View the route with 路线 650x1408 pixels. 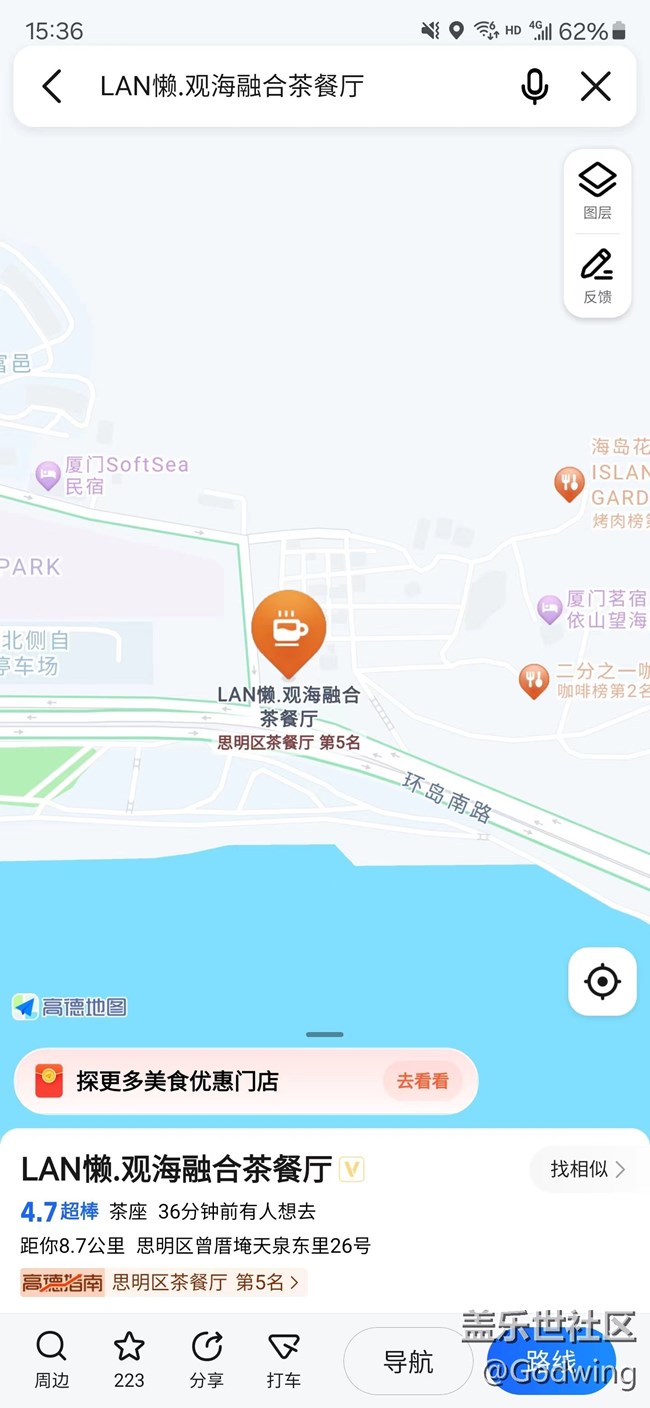click(x=550, y=1361)
